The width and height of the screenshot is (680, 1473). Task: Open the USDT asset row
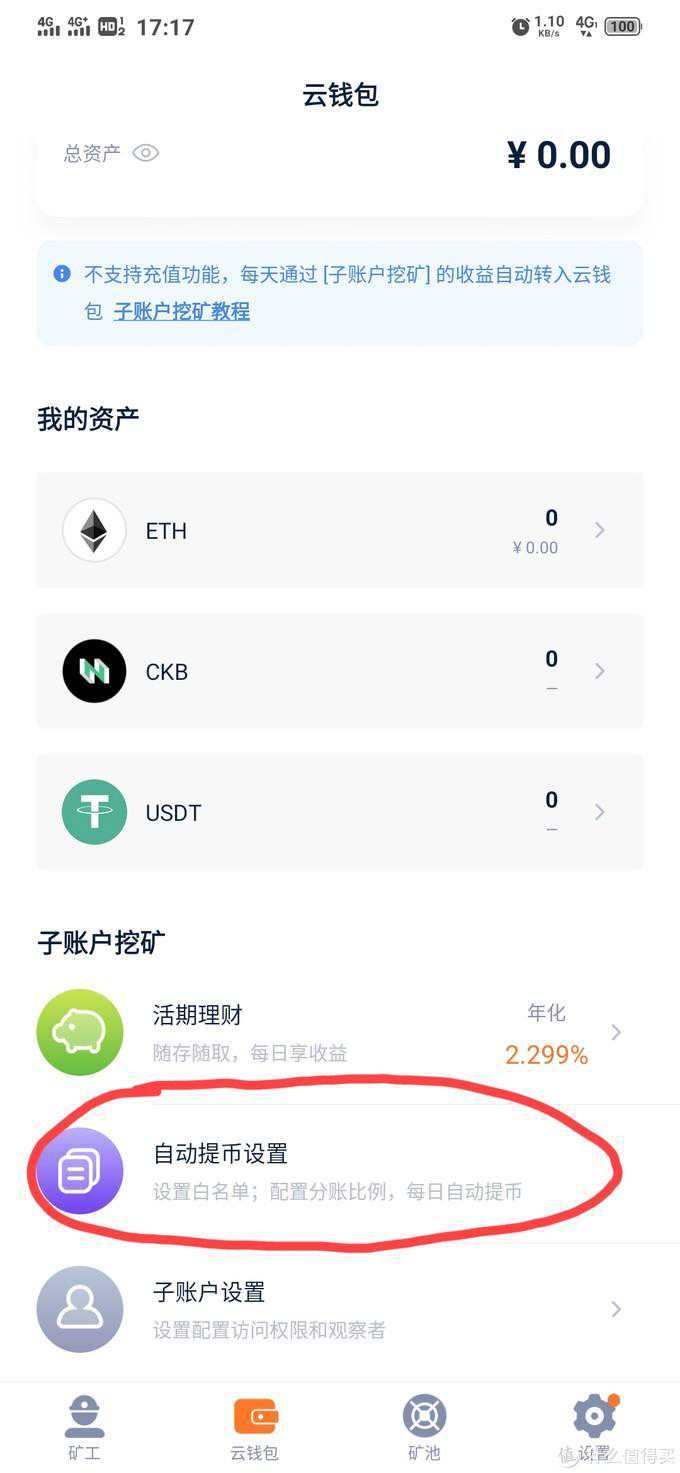pos(340,812)
